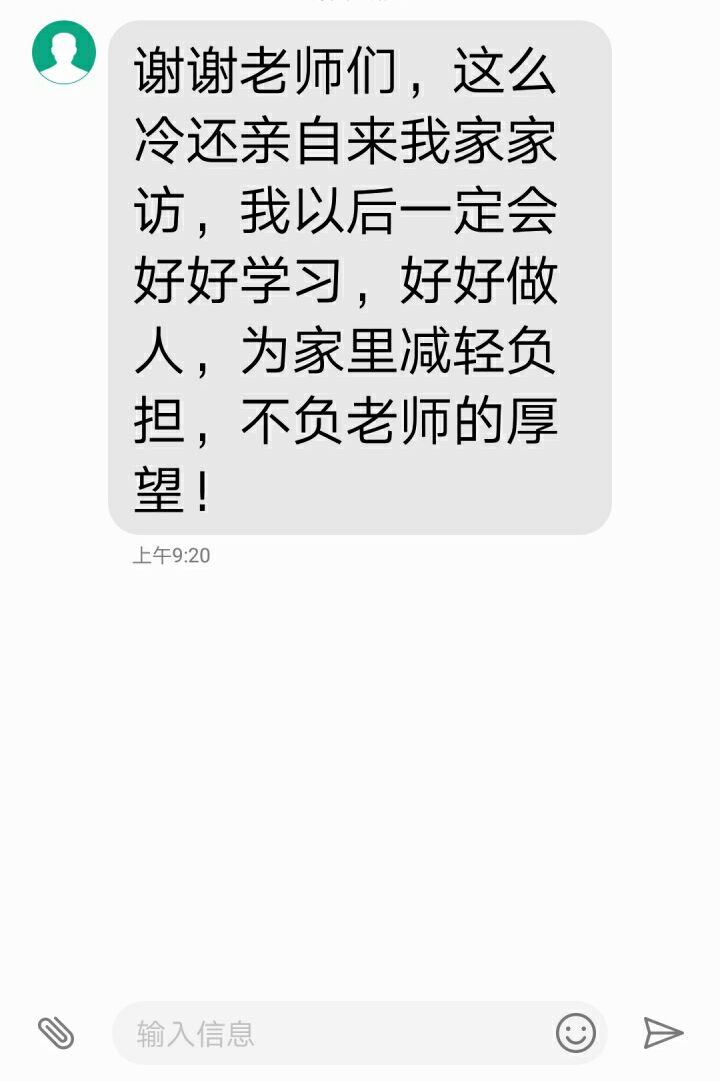Tap the paperclip attach icon
This screenshot has height=1081, width=720.
pos(56,1032)
